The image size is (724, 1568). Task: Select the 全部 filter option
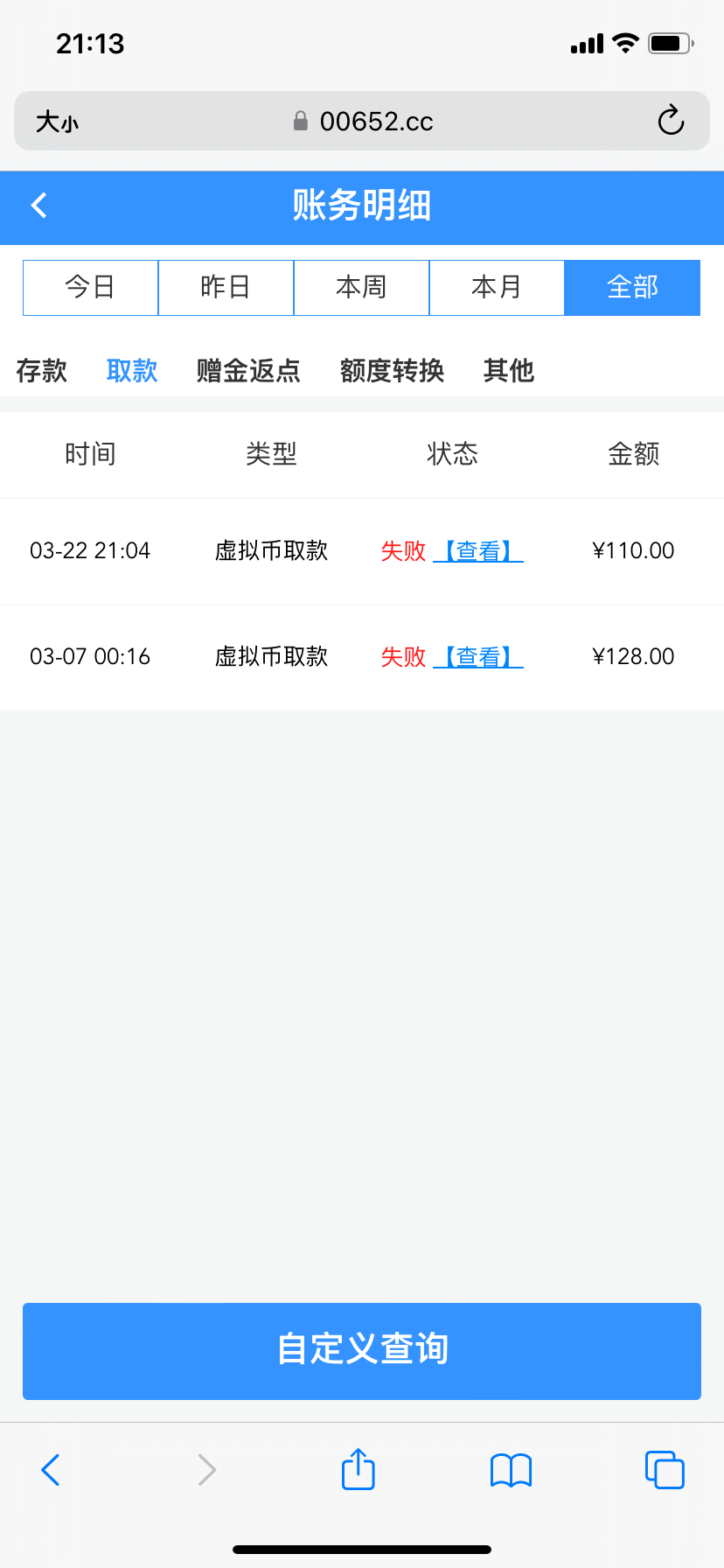click(x=632, y=287)
